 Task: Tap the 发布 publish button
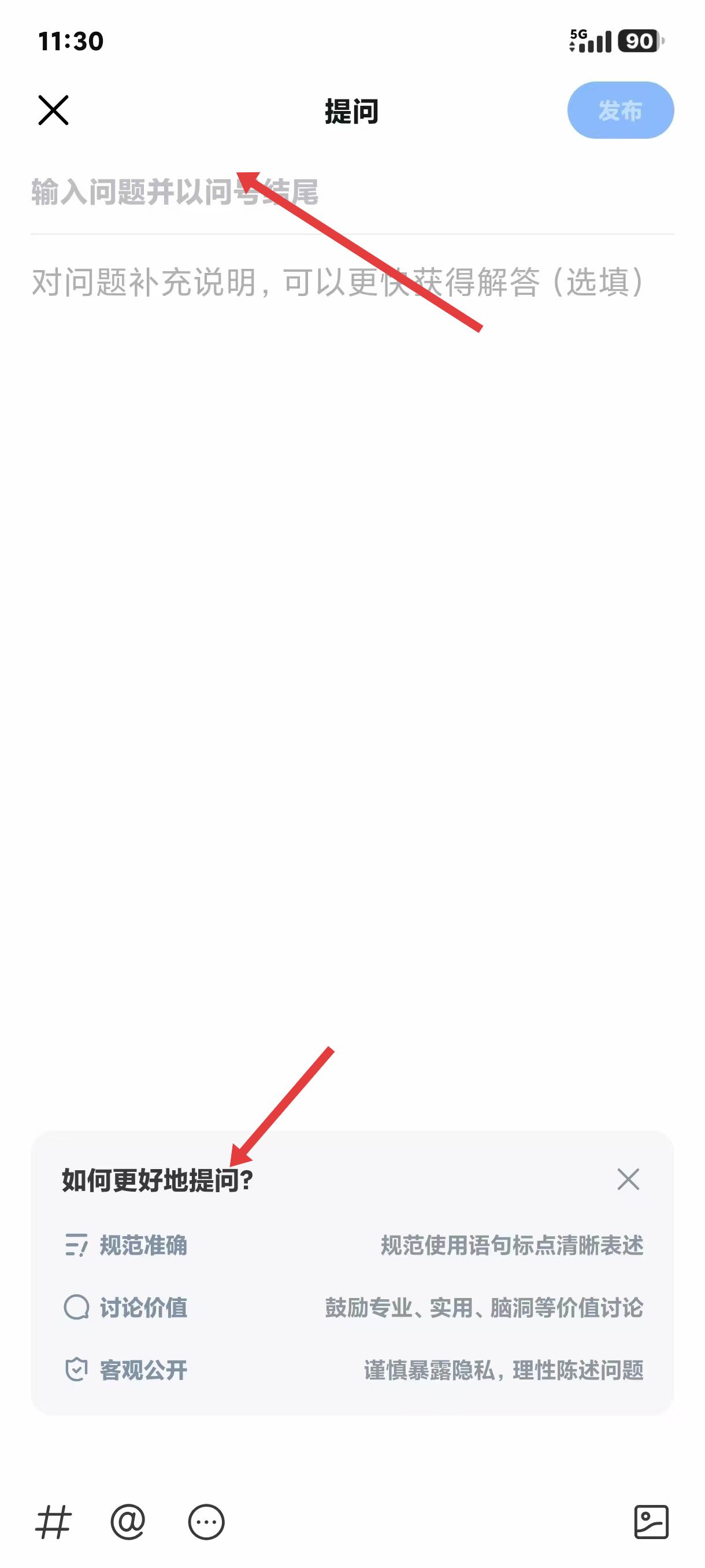tap(621, 110)
